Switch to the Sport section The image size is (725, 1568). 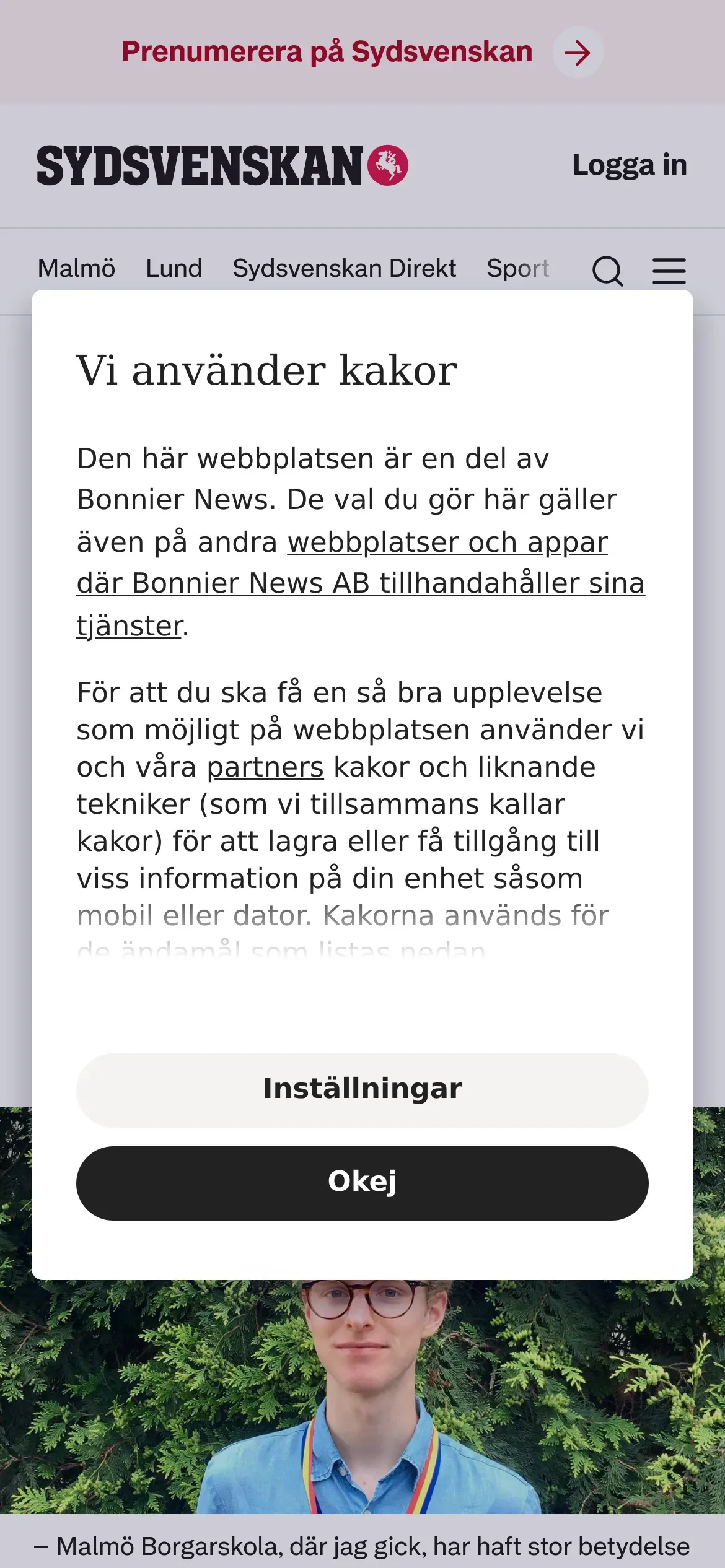517,269
